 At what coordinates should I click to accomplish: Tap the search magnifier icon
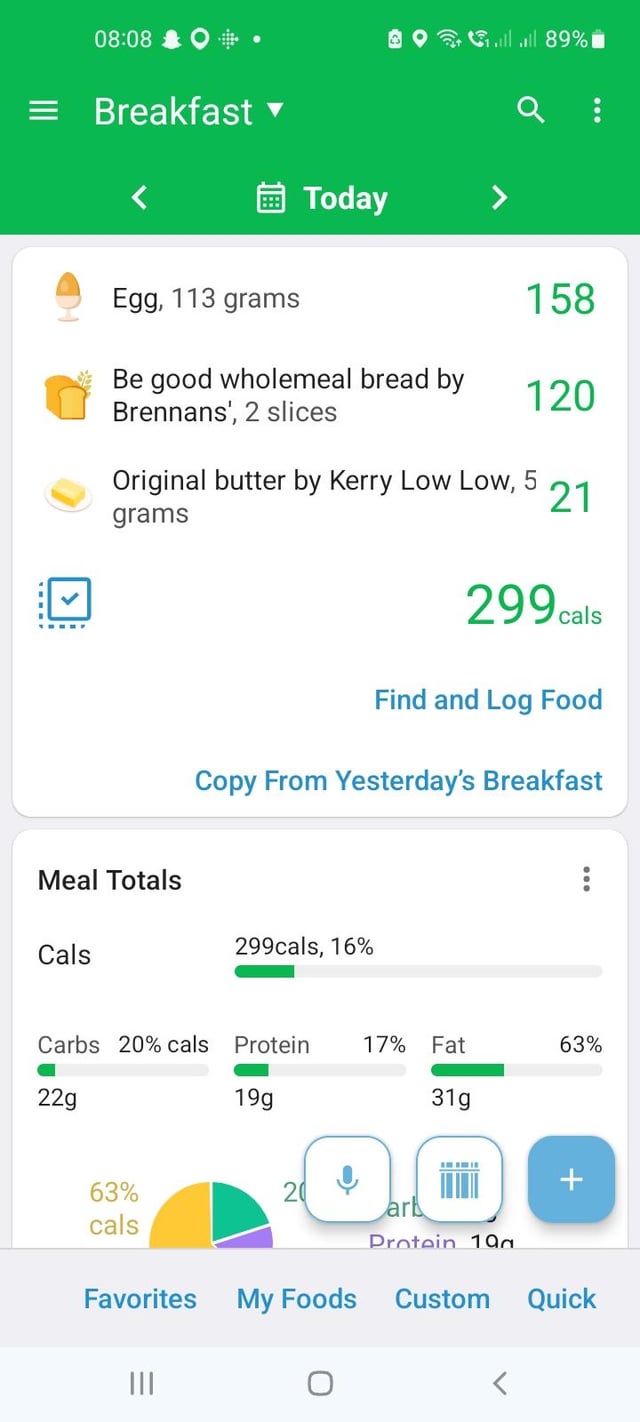pyautogui.click(x=531, y=110)
